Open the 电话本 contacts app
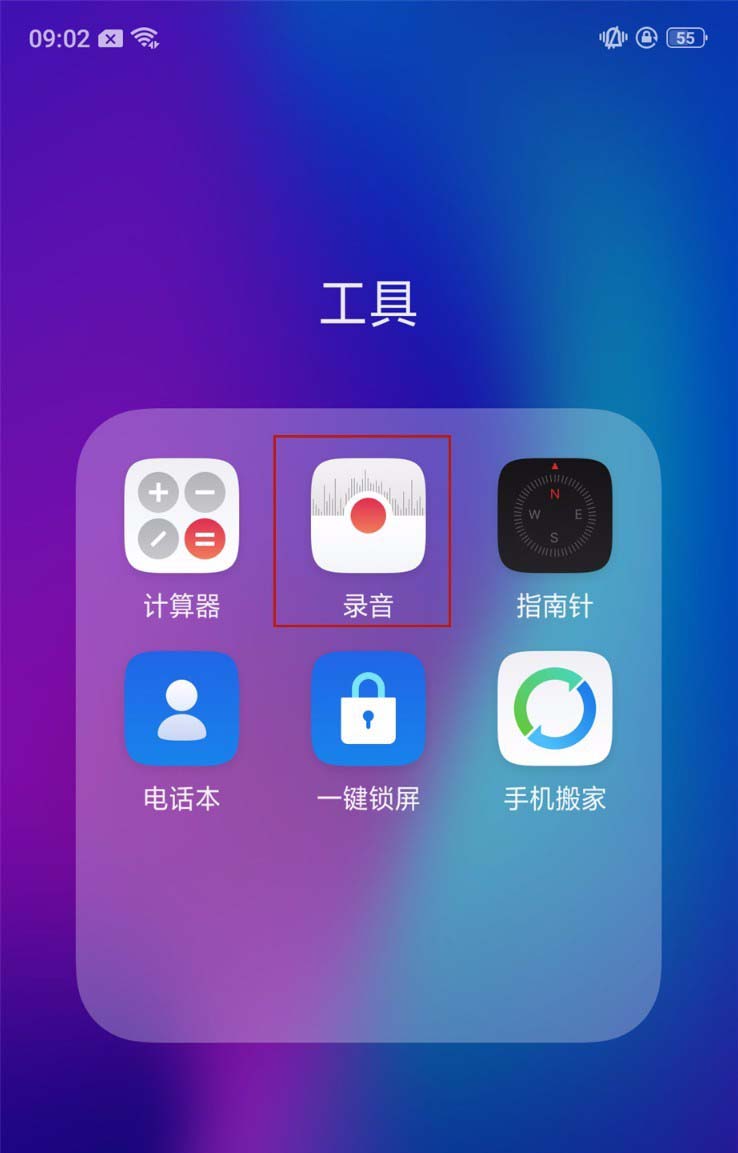 181,708
